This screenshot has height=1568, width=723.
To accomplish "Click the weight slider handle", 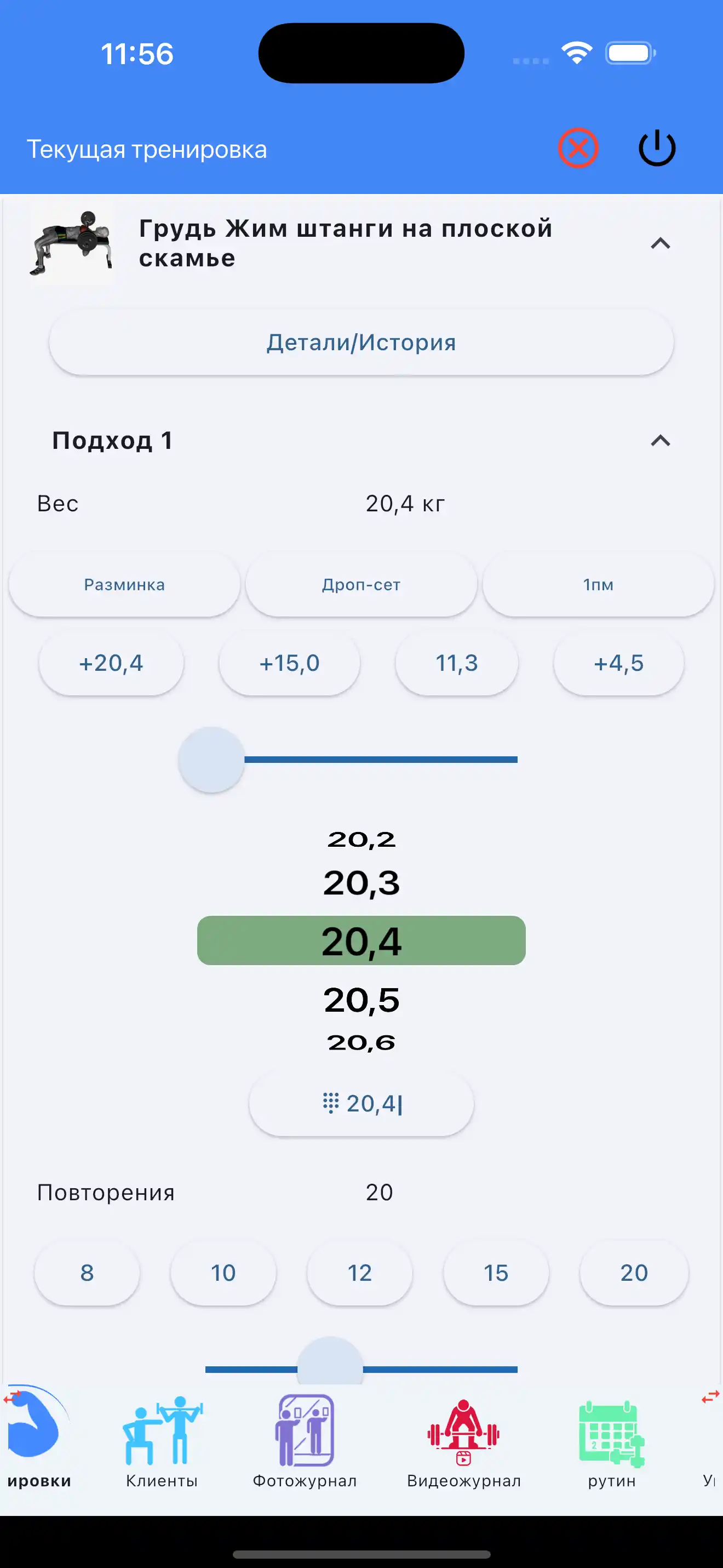I will pos(211,760).
